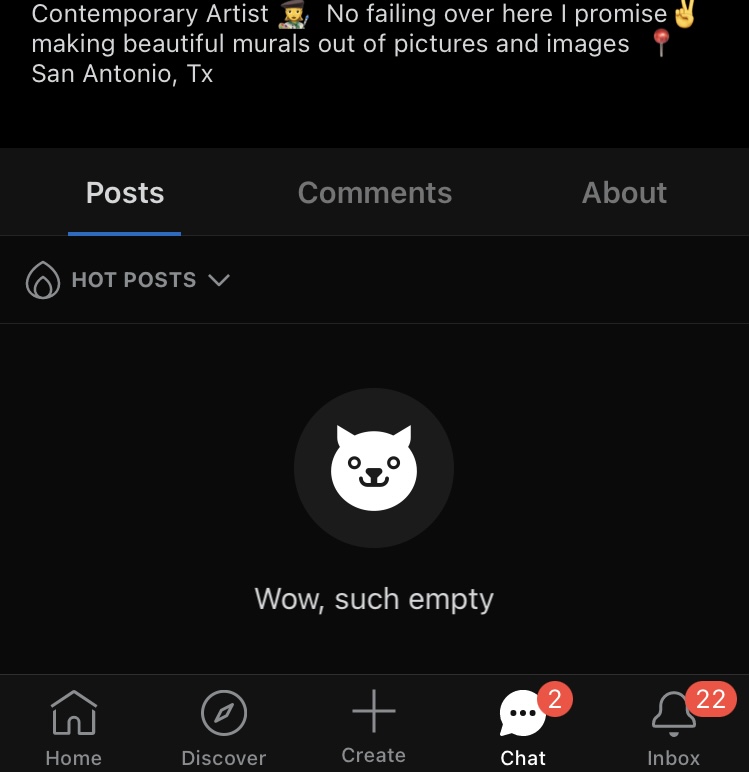Check the Inbox notifications
This screenshot has height=772, width=749.
click(674, 727)
